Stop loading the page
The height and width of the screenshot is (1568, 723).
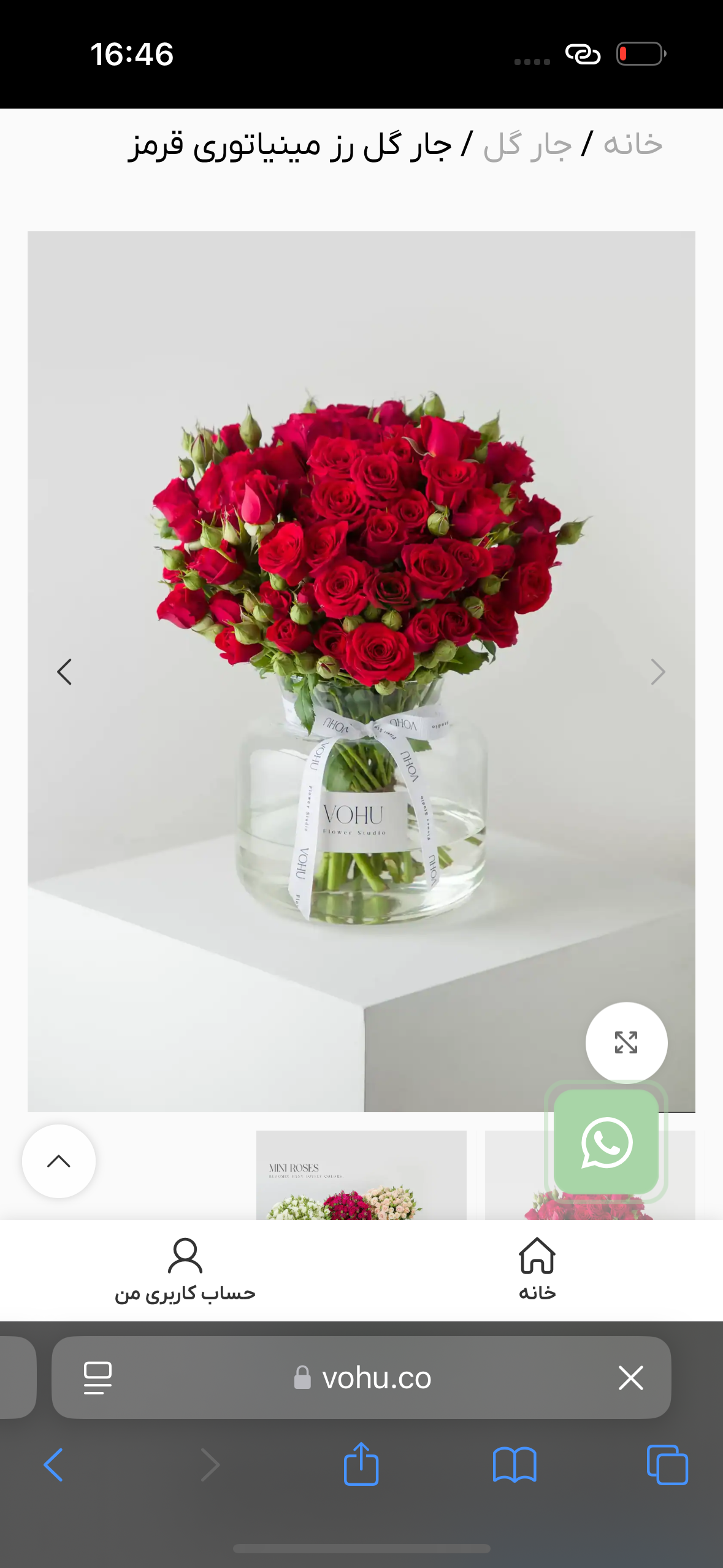click(630, 1378)
